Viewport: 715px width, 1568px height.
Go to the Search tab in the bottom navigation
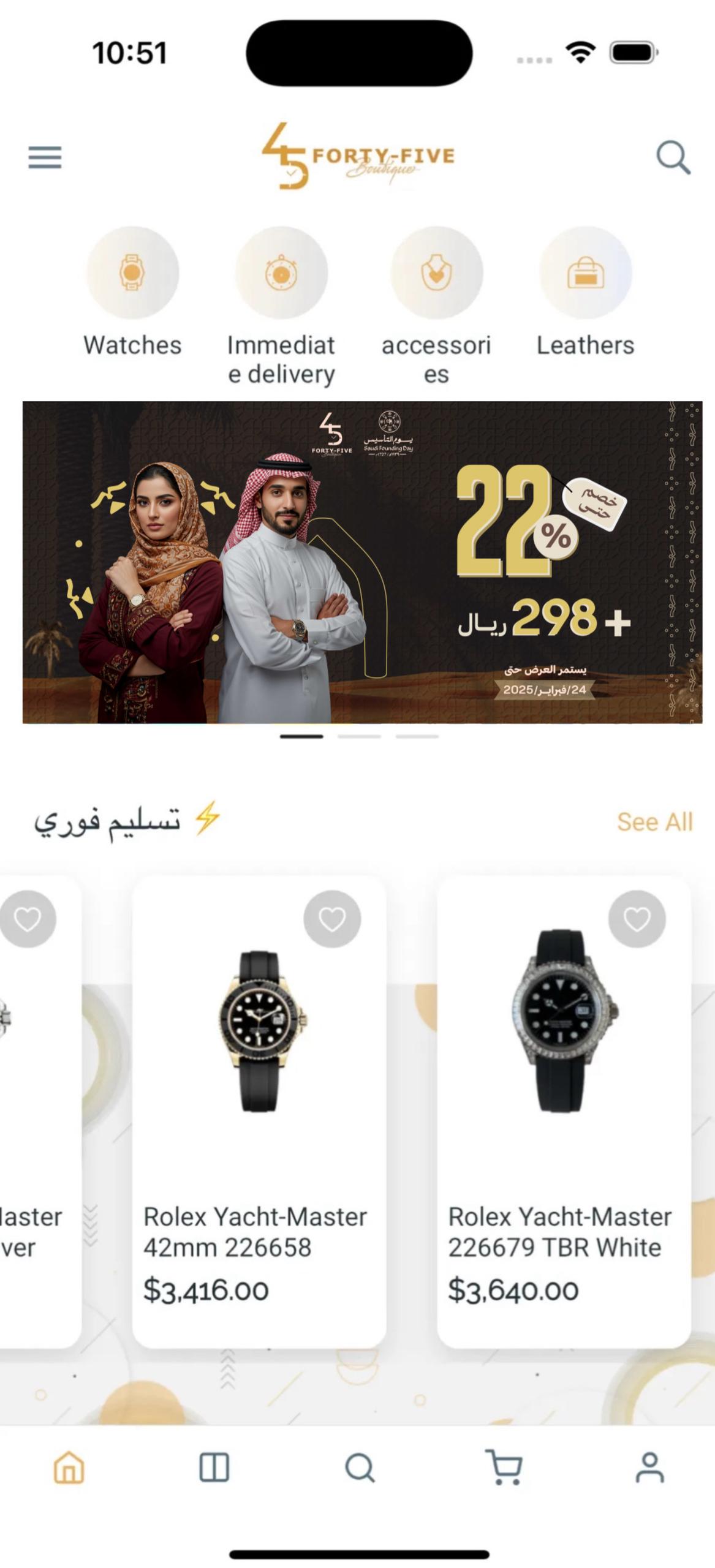pyautogui.click(x=360, y=1467)
